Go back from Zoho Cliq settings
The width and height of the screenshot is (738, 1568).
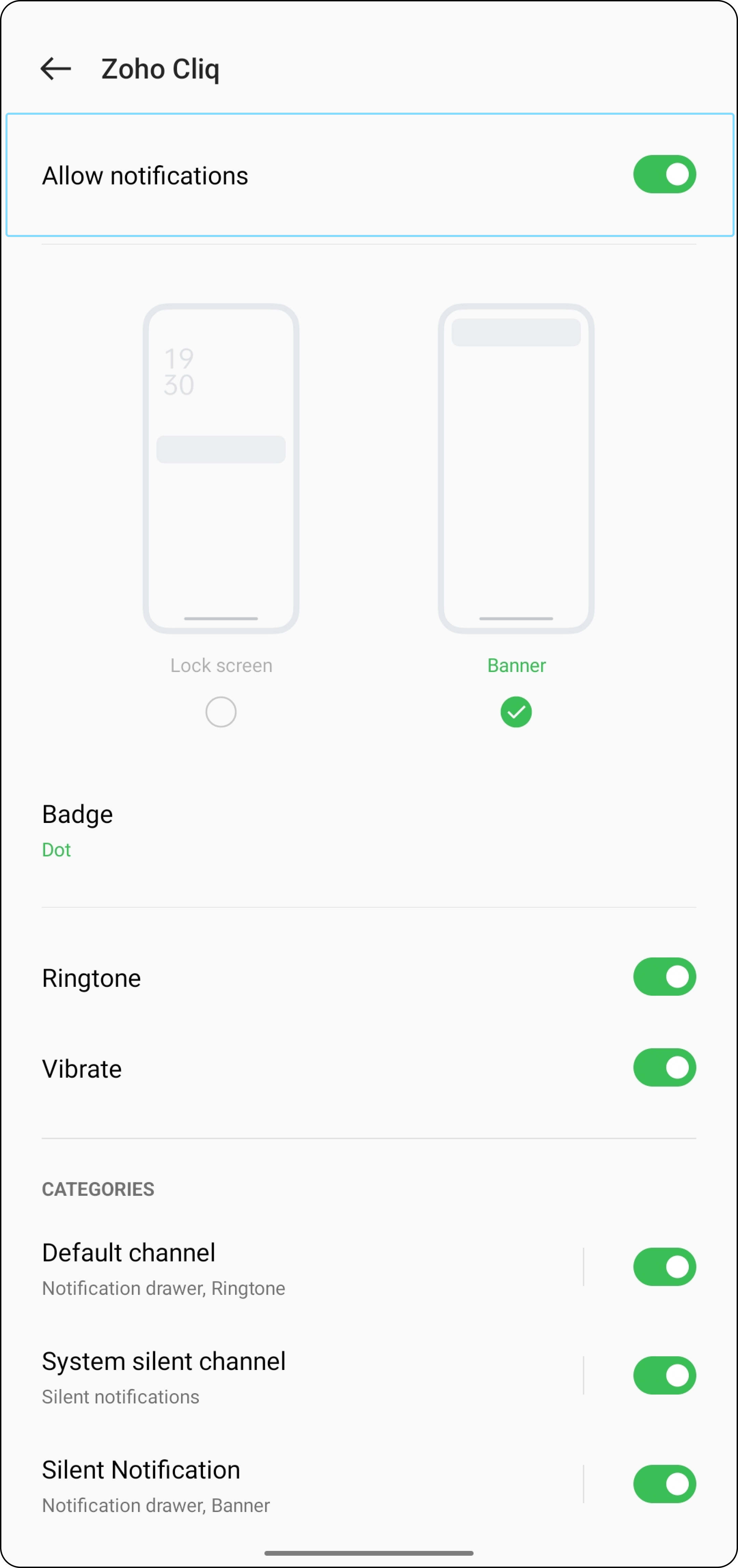click(55, 69)
